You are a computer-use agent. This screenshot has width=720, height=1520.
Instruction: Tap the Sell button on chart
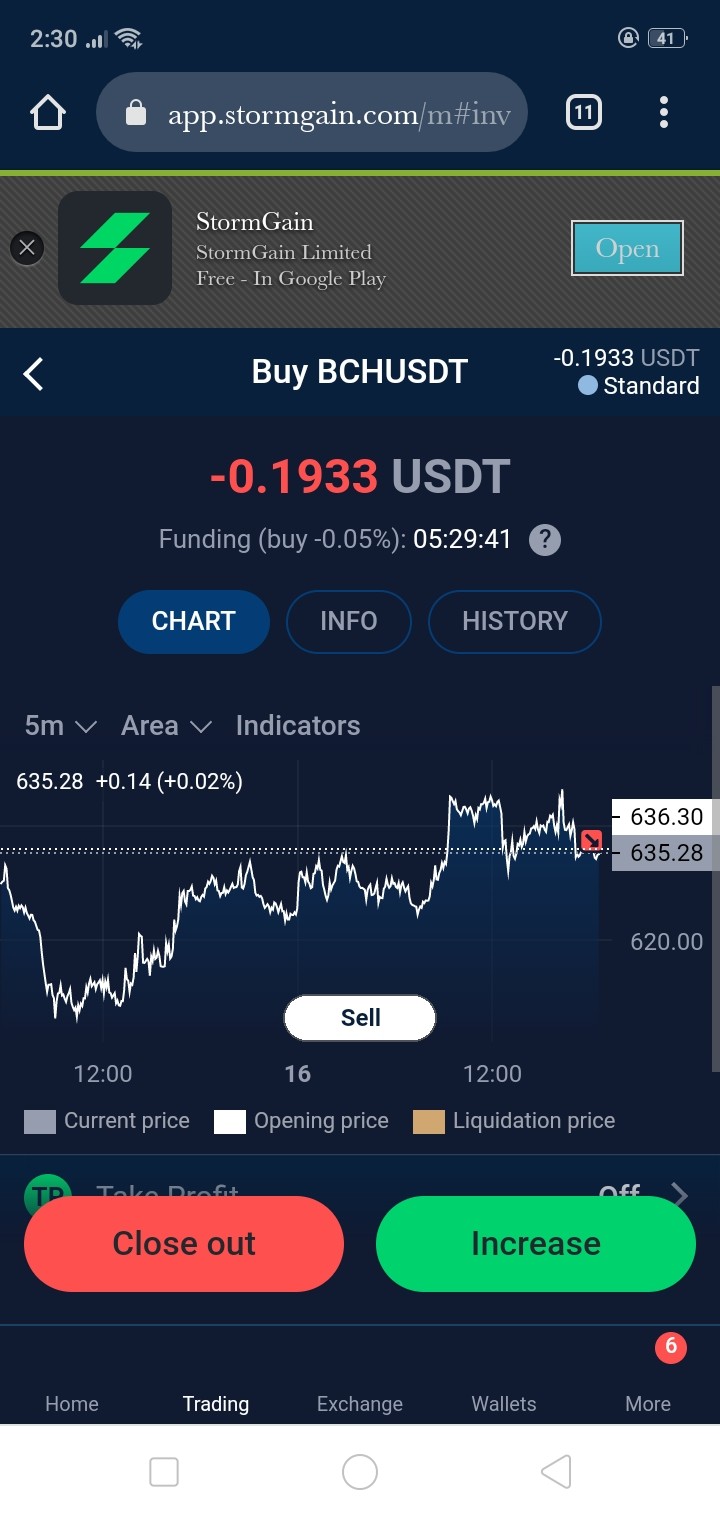pyautogui.click(x=360, y=1018)
